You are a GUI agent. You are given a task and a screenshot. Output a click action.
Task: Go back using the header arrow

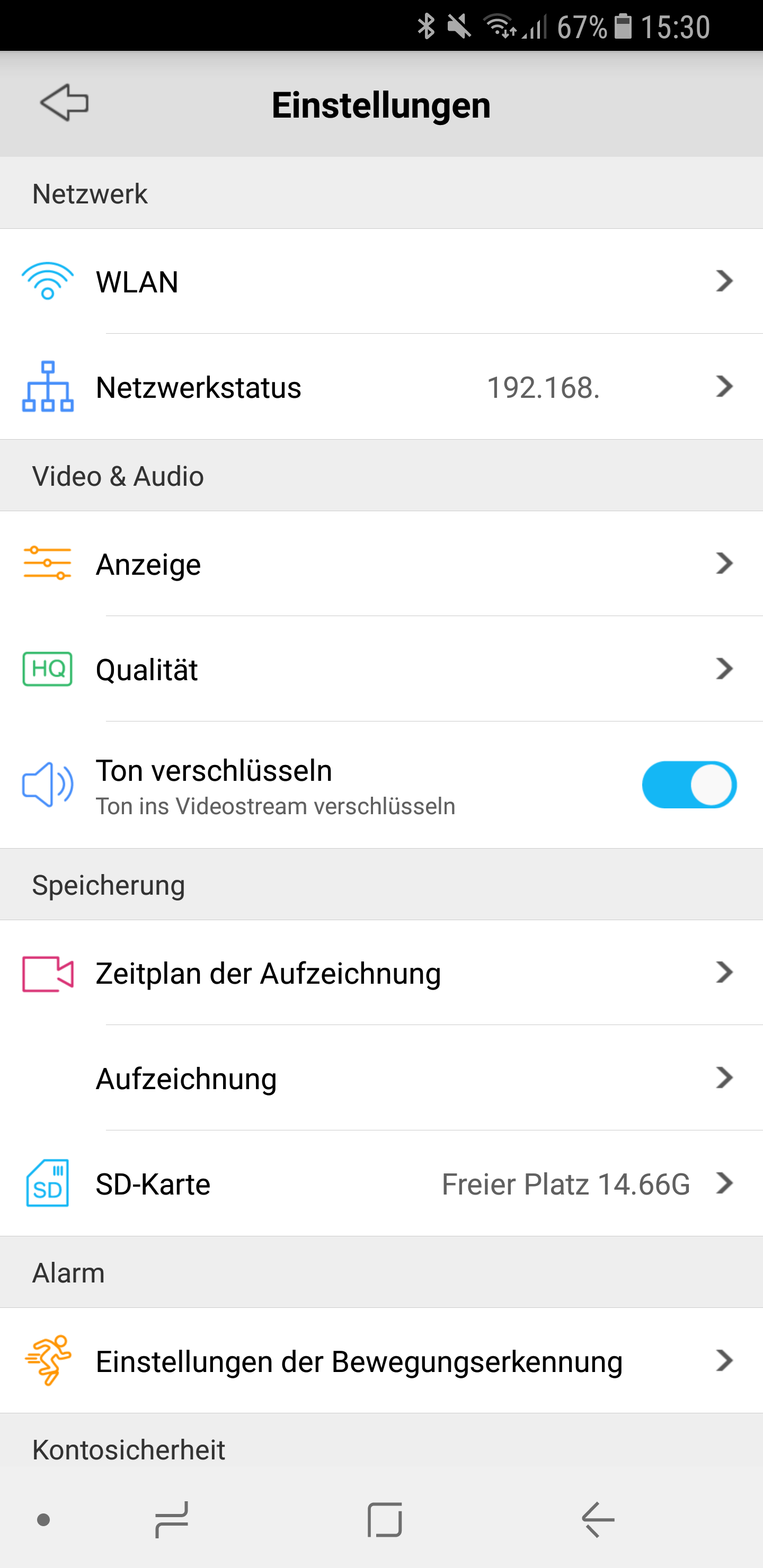65,103
